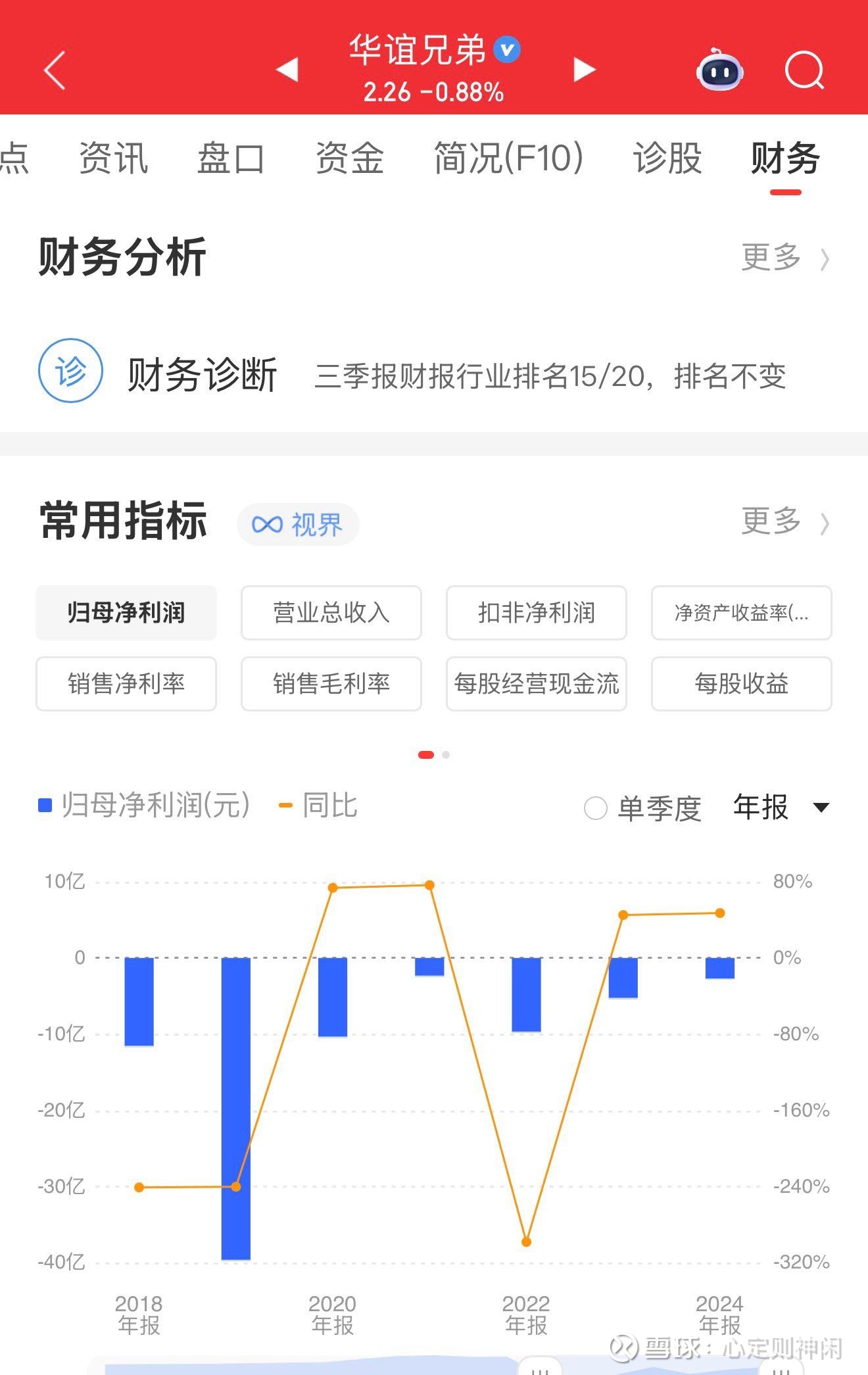This screenshot has height=1375, width=868.
Task: Select the 每股收益 indicator chip
Action: 740,685
